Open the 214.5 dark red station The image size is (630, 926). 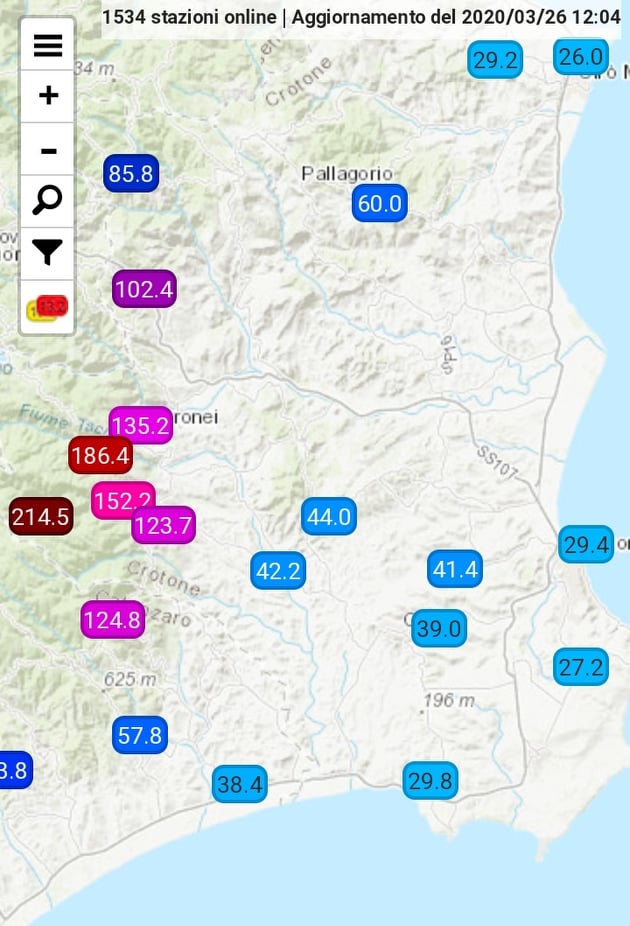[x=41, y=516]
